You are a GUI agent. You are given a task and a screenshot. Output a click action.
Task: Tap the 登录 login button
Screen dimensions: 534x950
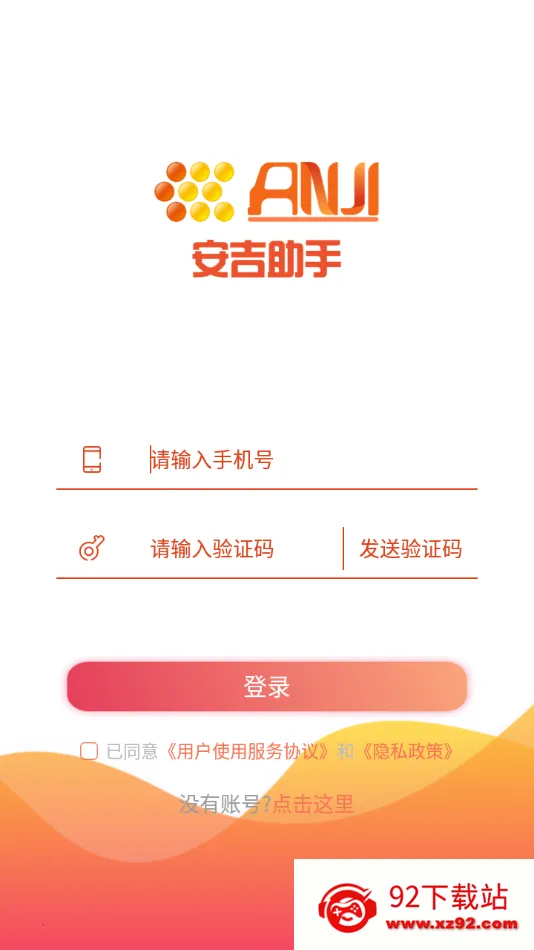267,686
